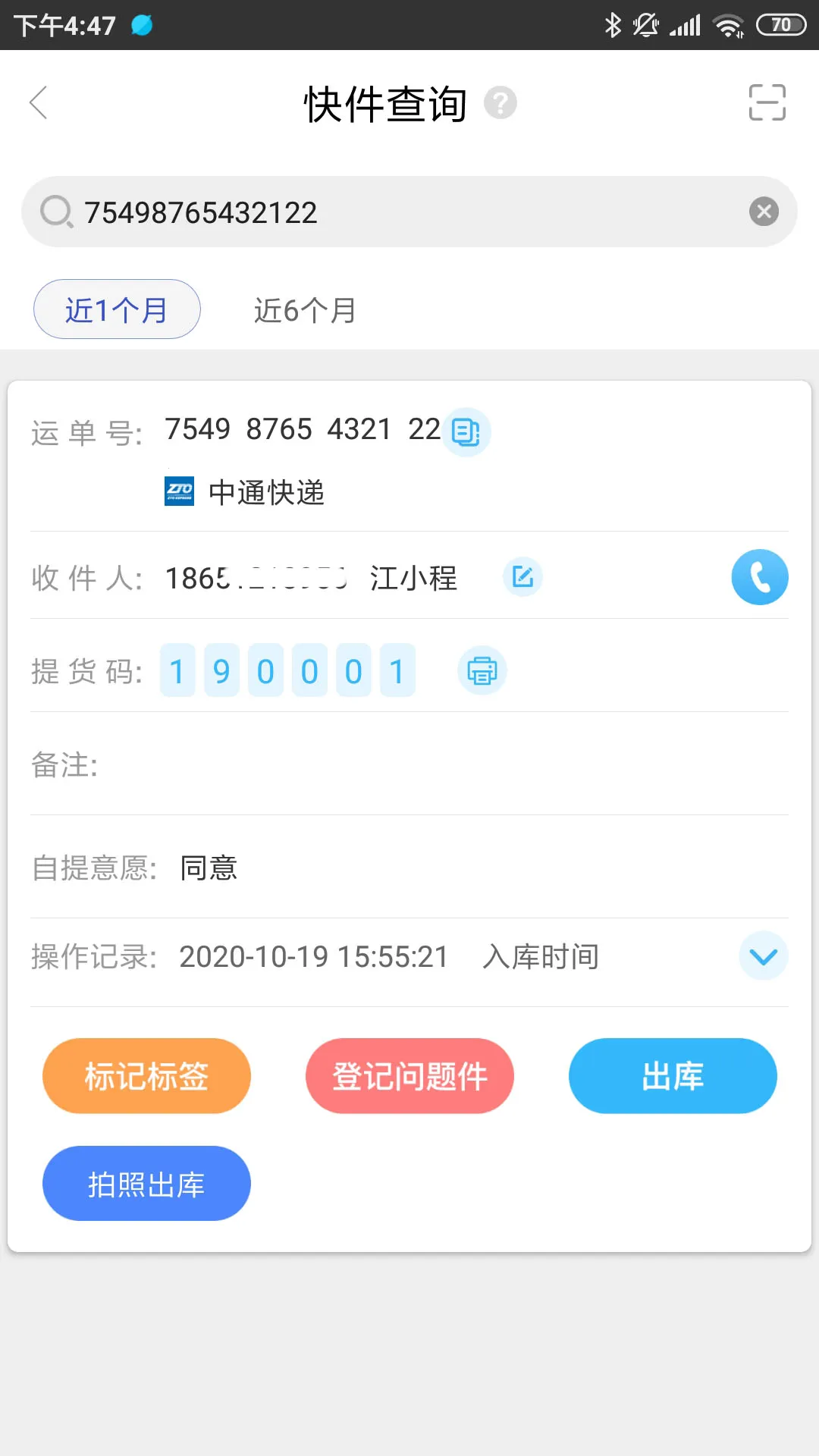This screenshot has width=819, height=1456.
Task: Select the 近1个月 filter
Action: (x=116, y=309)
